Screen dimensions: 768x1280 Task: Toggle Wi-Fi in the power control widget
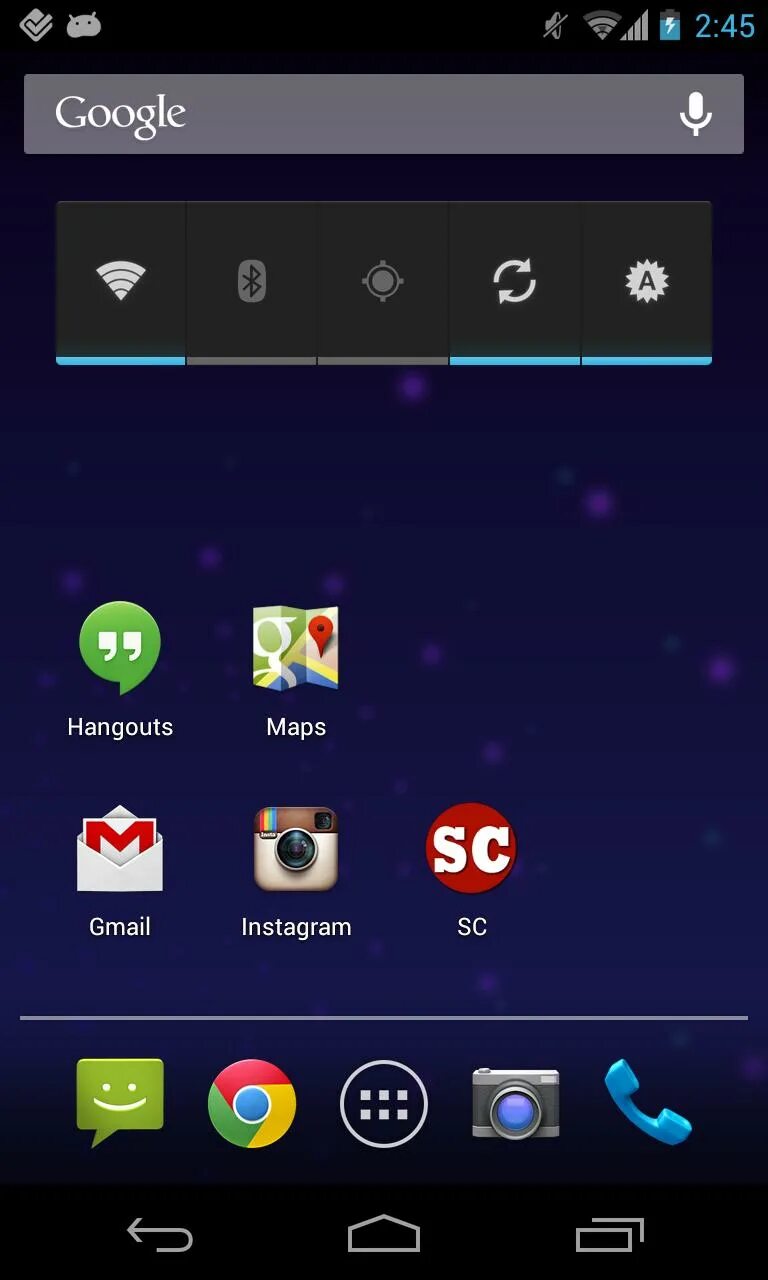click(x=121, y=282)
